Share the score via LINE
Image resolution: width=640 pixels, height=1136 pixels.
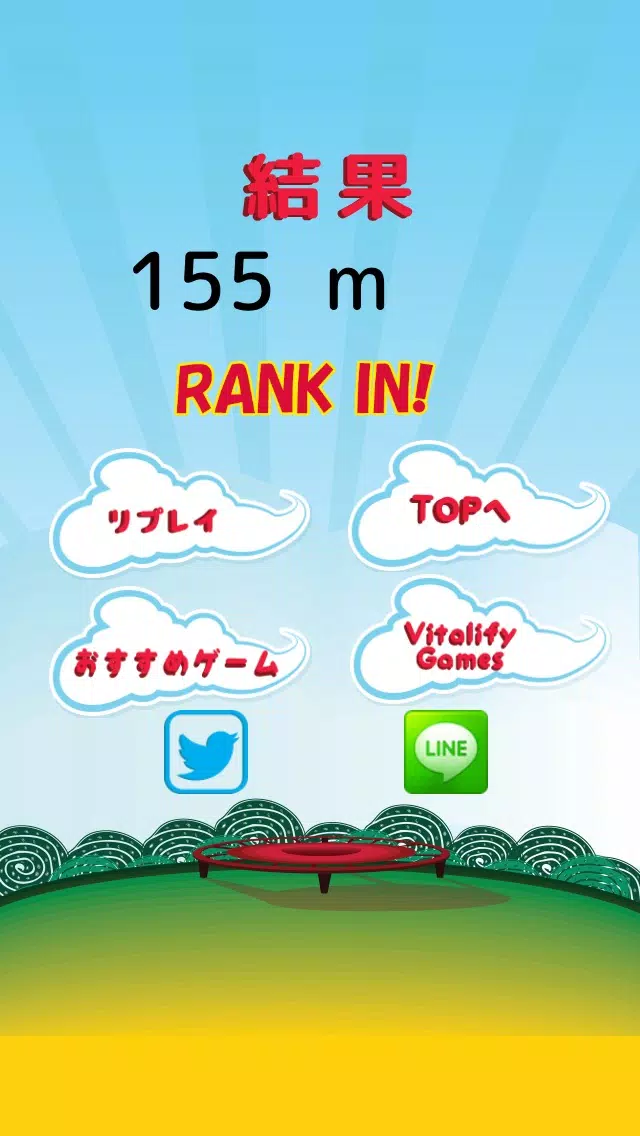coord(446,752)
